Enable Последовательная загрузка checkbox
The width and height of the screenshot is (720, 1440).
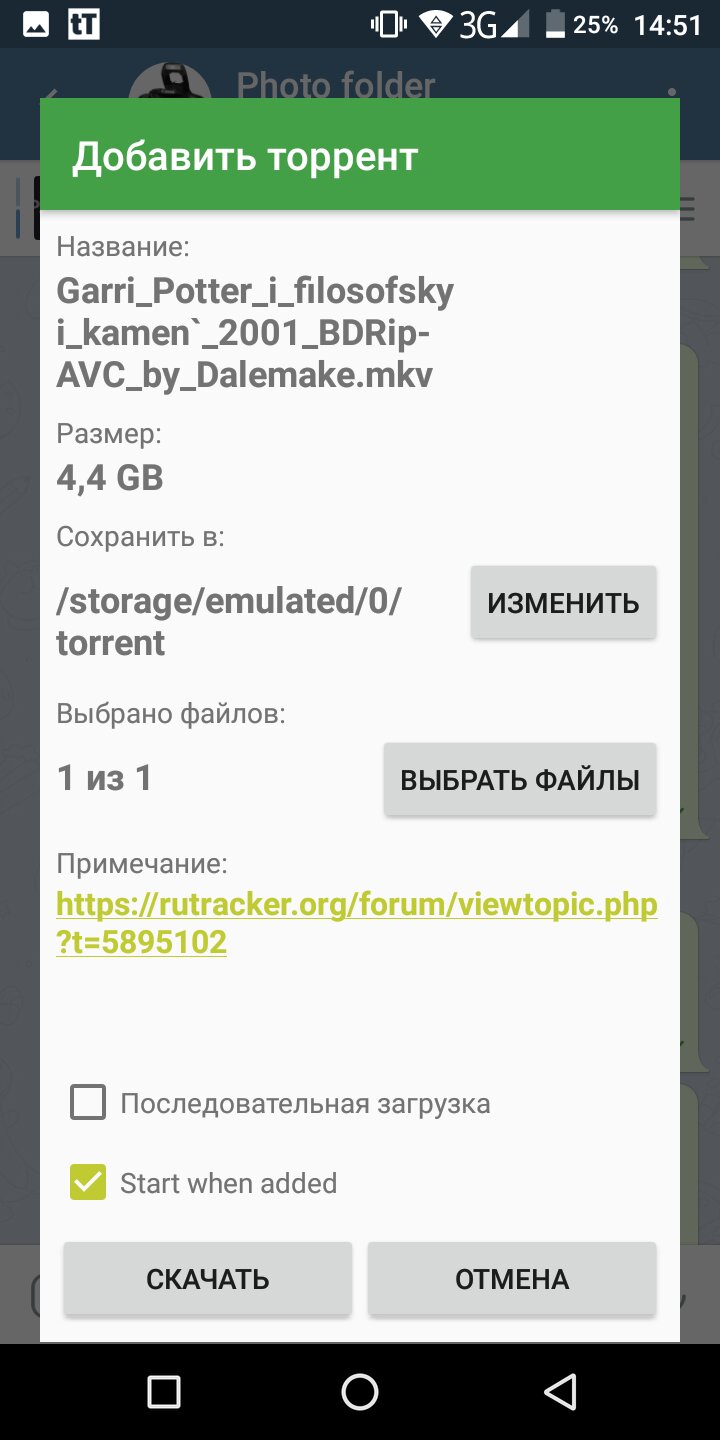88,1104
